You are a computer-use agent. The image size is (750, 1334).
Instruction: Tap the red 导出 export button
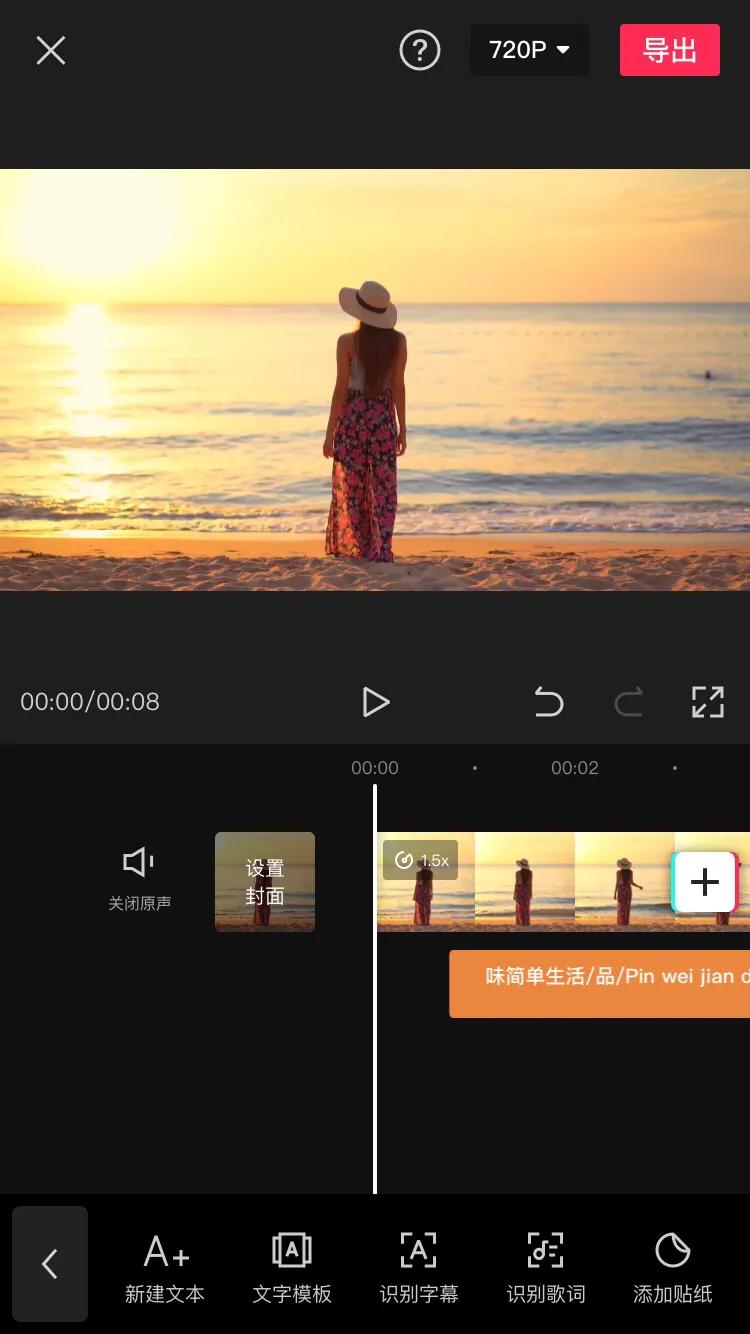669,50
